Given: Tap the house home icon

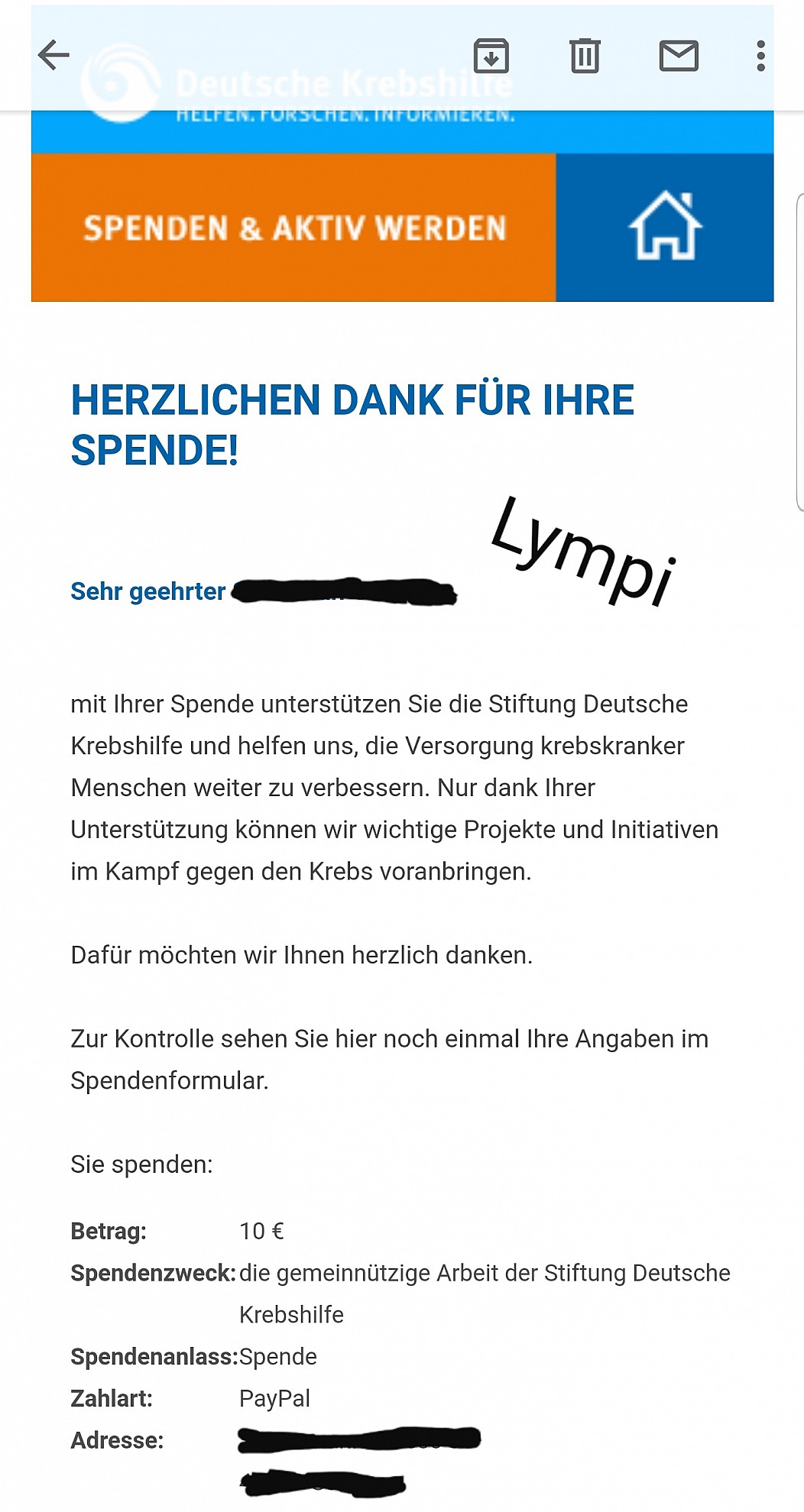Looking at the screenshot, I should coord(665,227).
